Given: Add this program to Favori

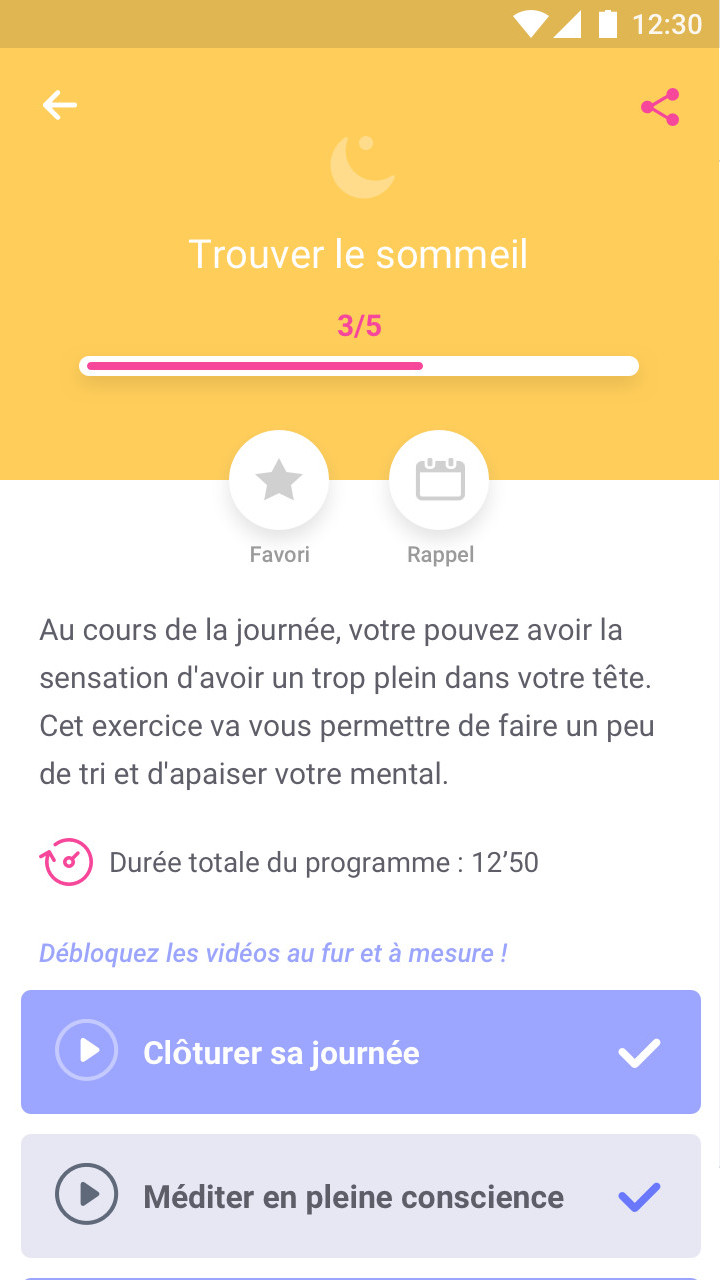Looking at the screenshot, I should [x=279, y=481].
